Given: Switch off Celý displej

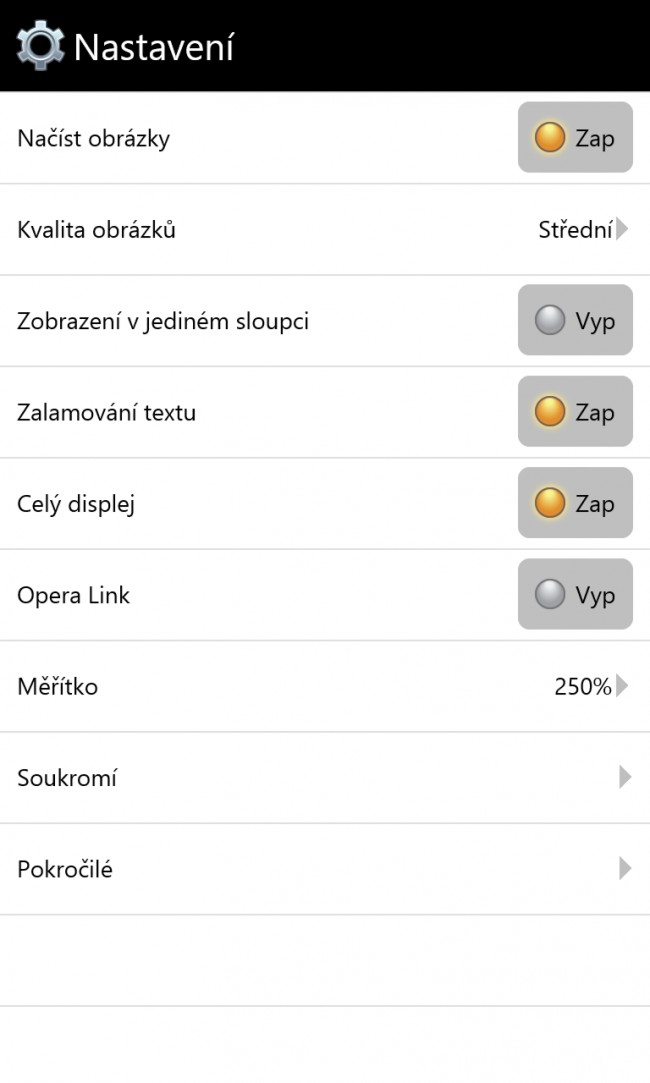Looking at the screenshot, I should pyautogui.click(x=575, y=503).
